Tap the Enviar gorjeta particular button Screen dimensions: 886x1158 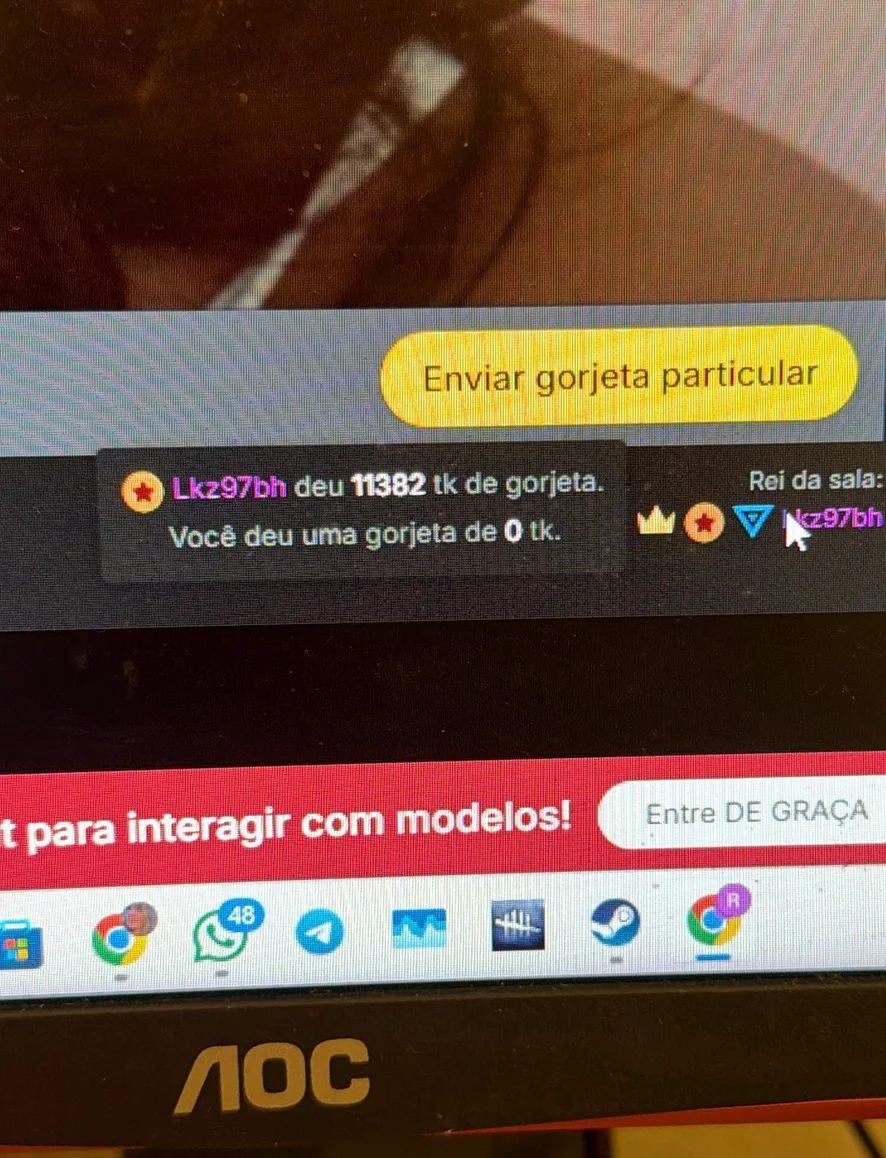[619, 377]
